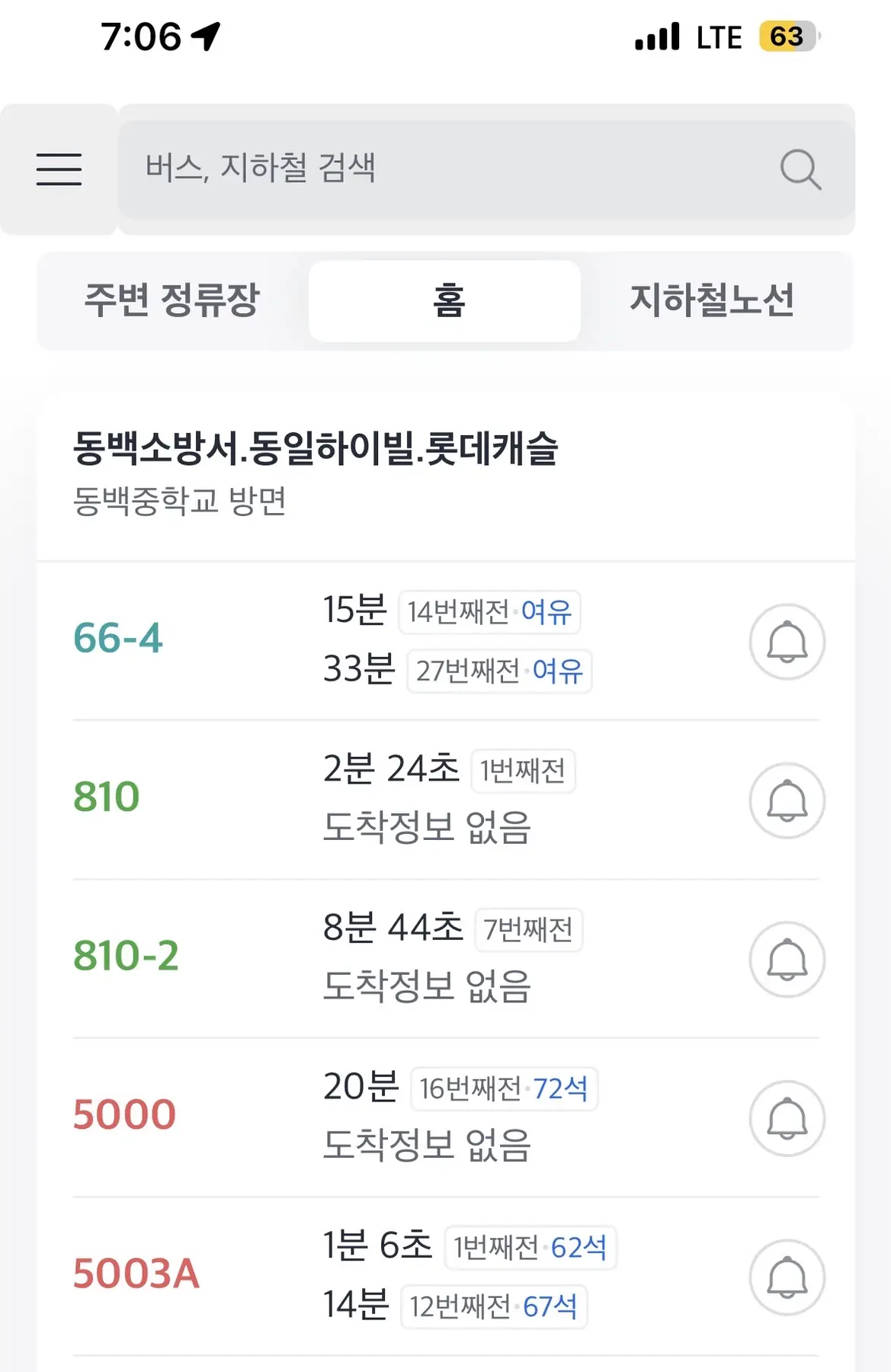Viewport: 891px width, 1372px height.
Task: Turn on the bell for bus 5003A
Action: 787,1277
